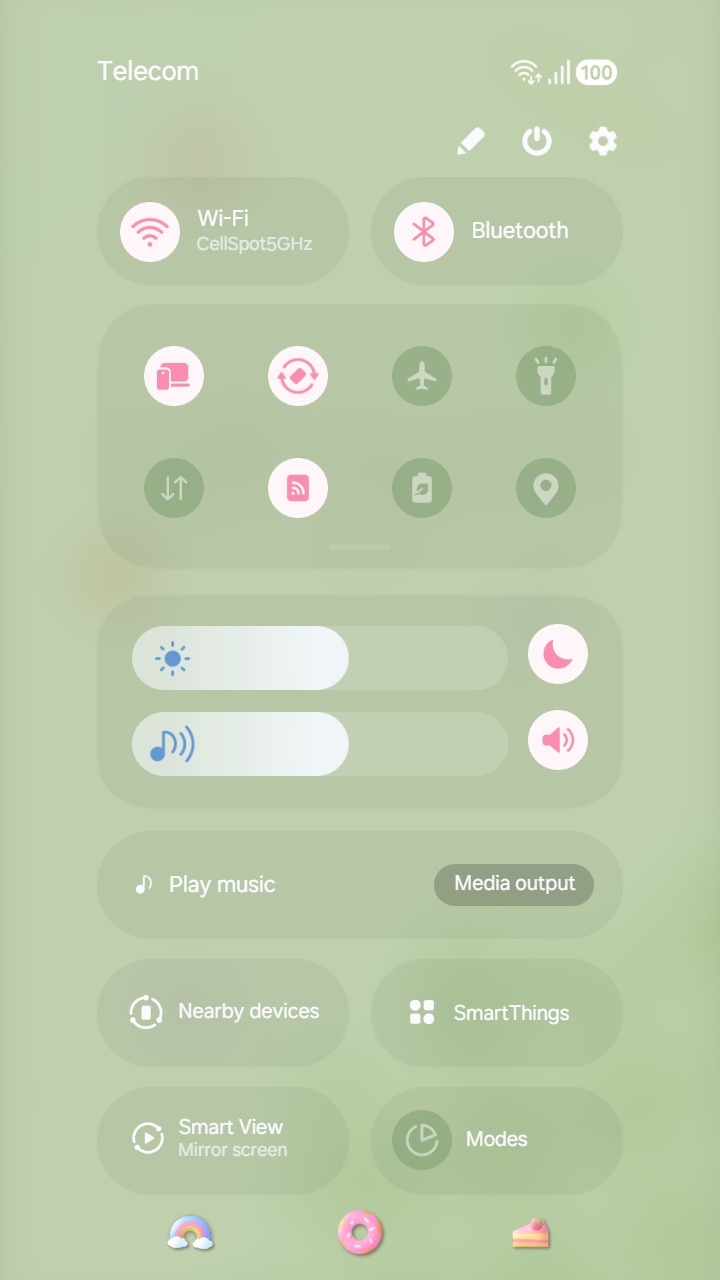
Task: Enable airplane mode
Action: pos(422,376)
